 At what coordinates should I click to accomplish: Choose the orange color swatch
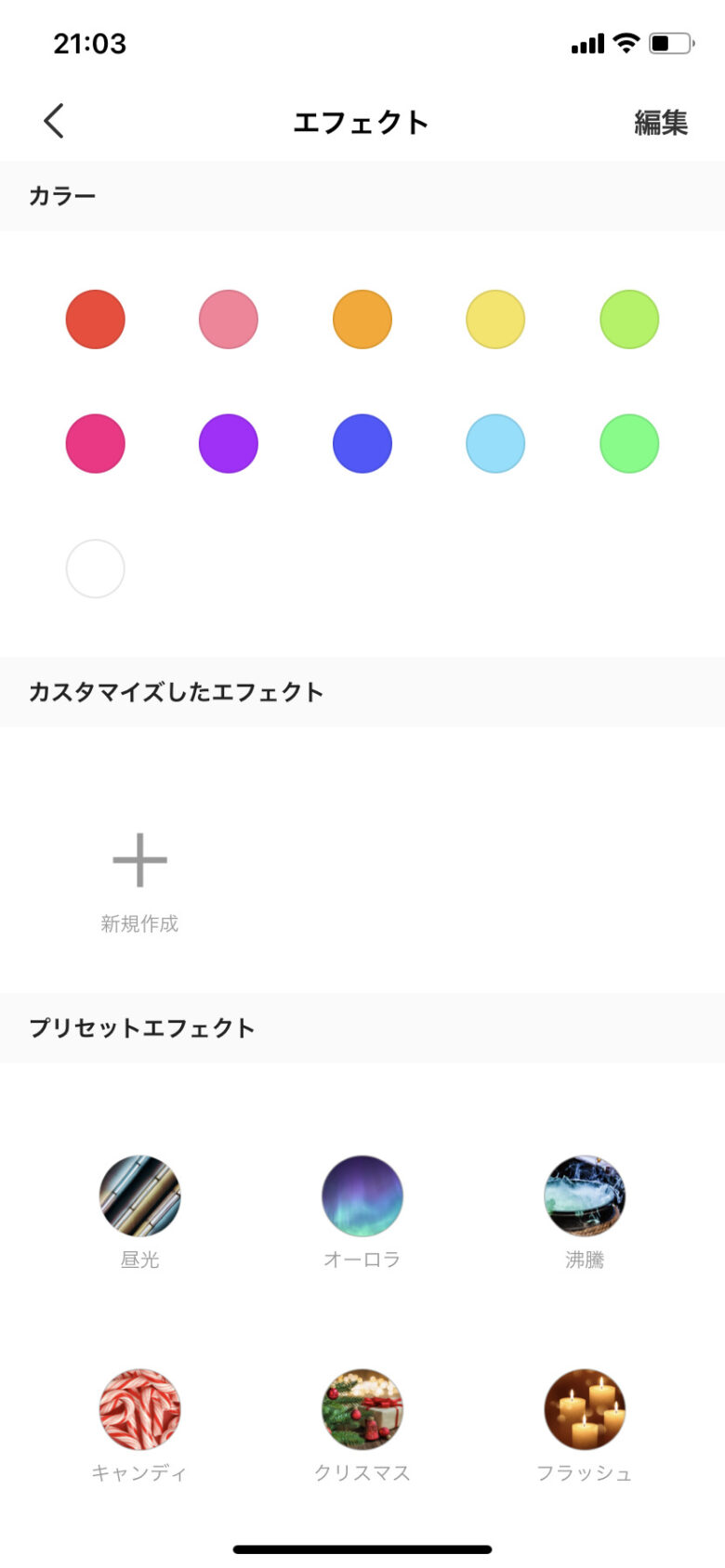[362, 320]
